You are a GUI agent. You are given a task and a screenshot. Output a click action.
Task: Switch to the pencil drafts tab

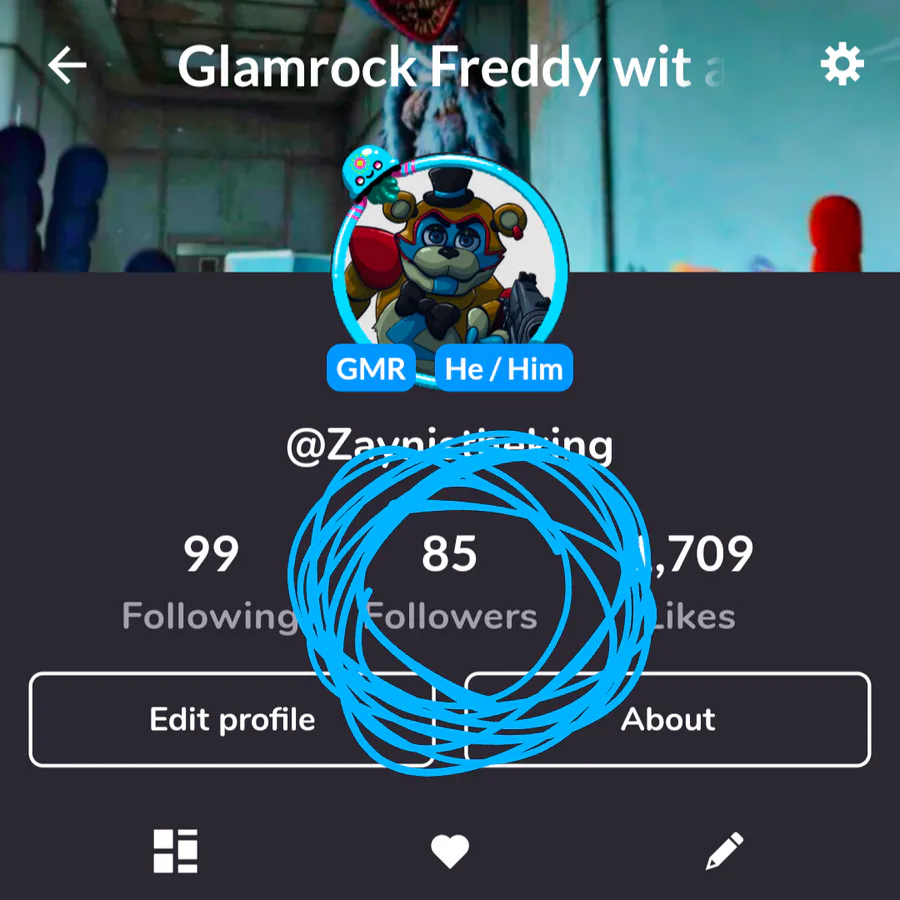pyautogui.click(x=724, y=851)
